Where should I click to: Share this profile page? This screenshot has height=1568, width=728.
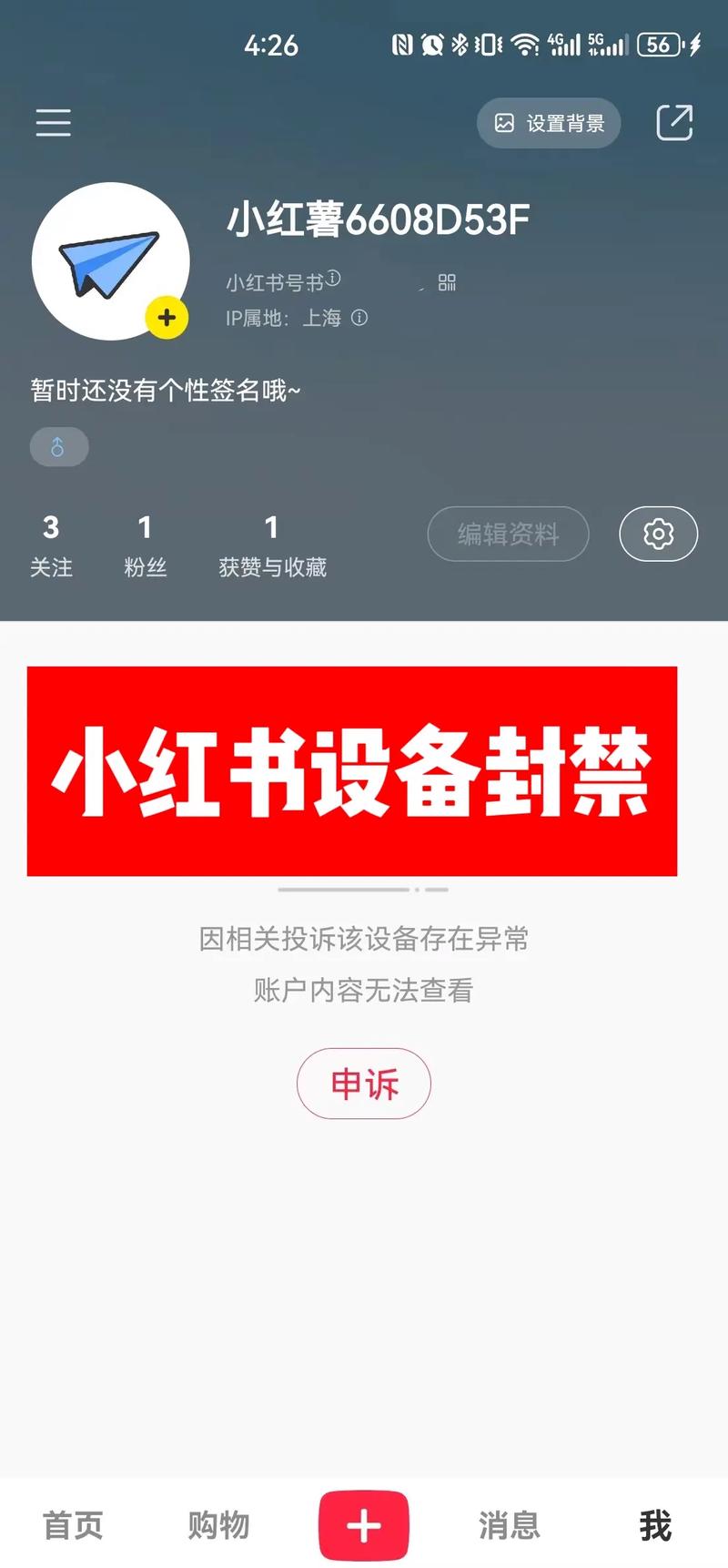pos(674,123)
